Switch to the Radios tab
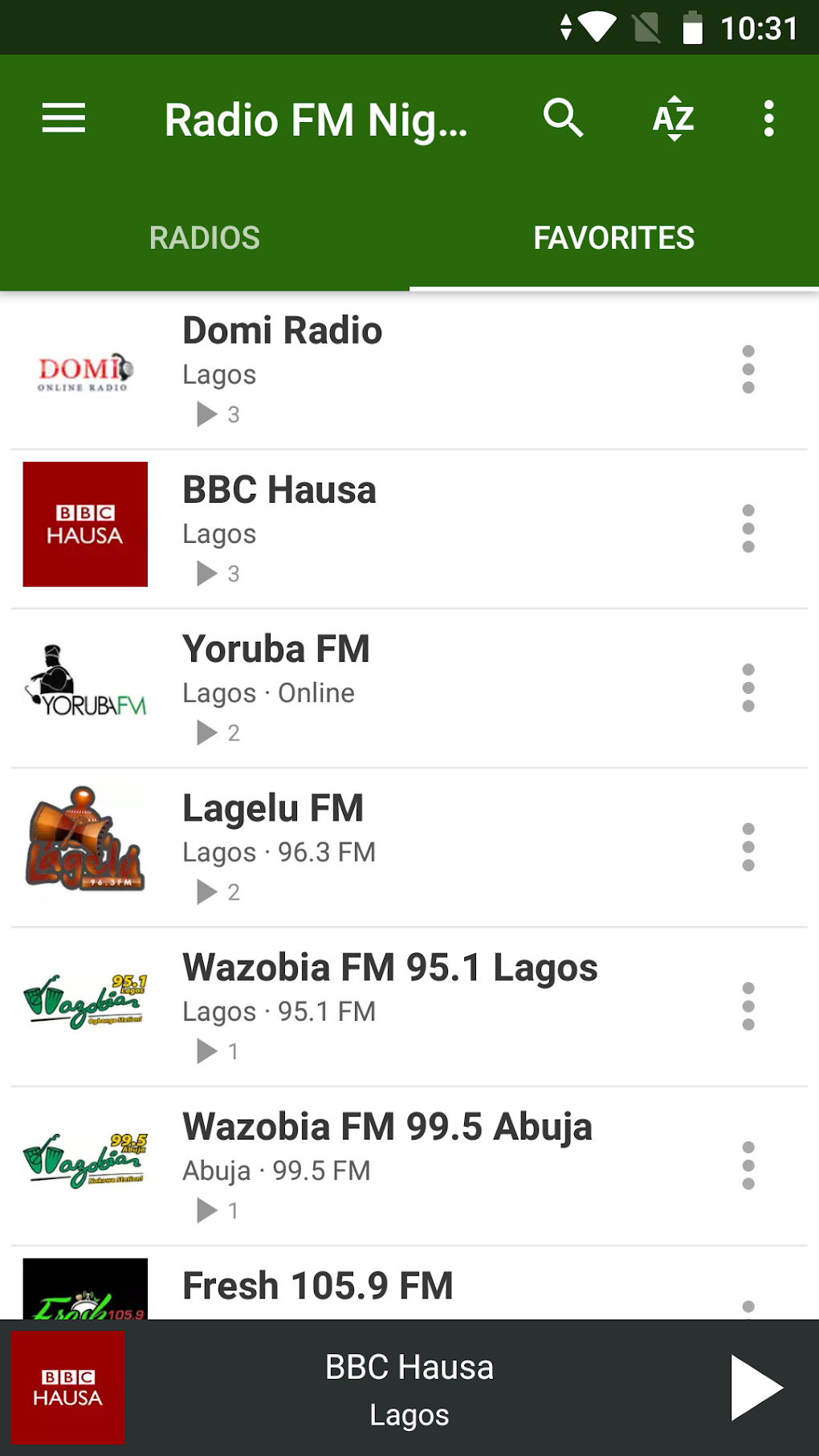 205,238
